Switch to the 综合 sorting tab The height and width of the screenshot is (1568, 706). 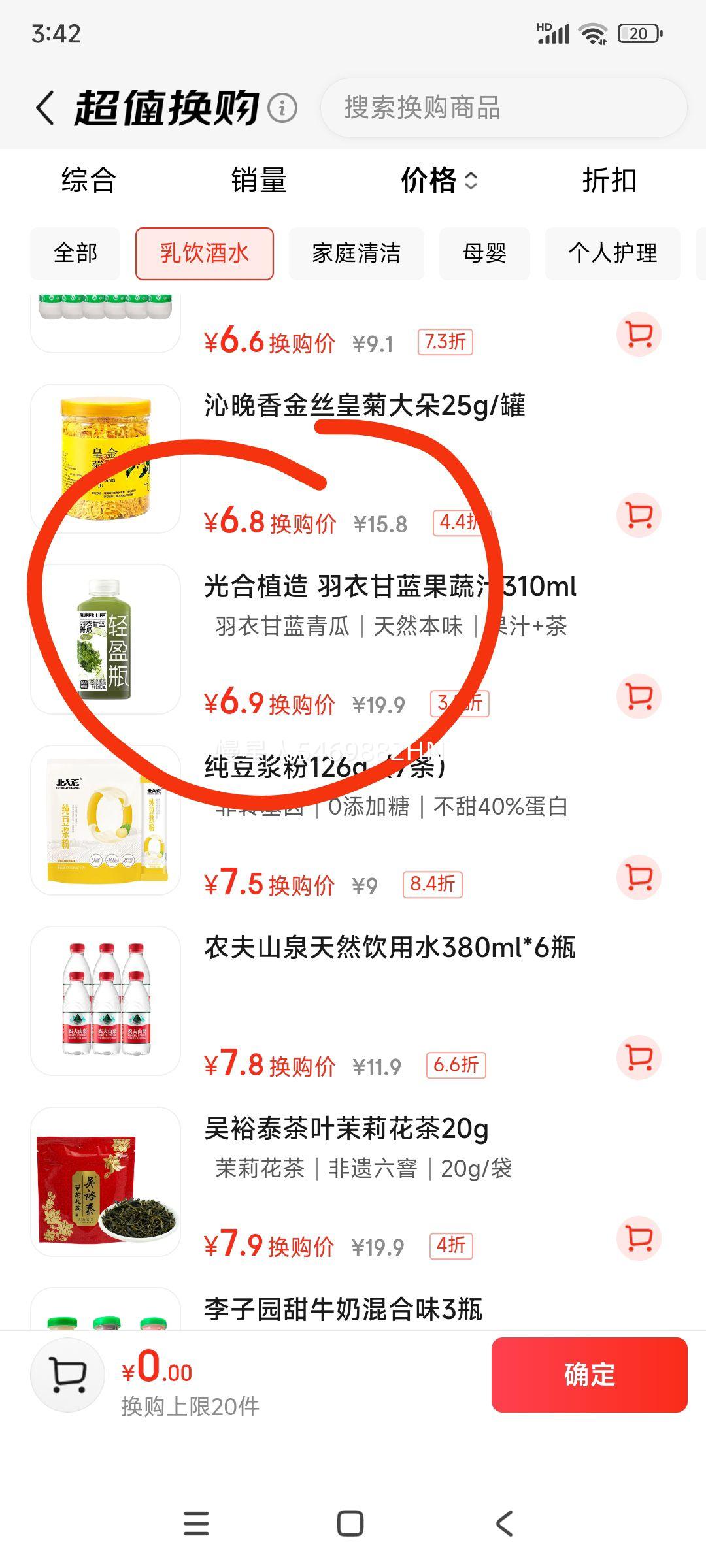88,182
